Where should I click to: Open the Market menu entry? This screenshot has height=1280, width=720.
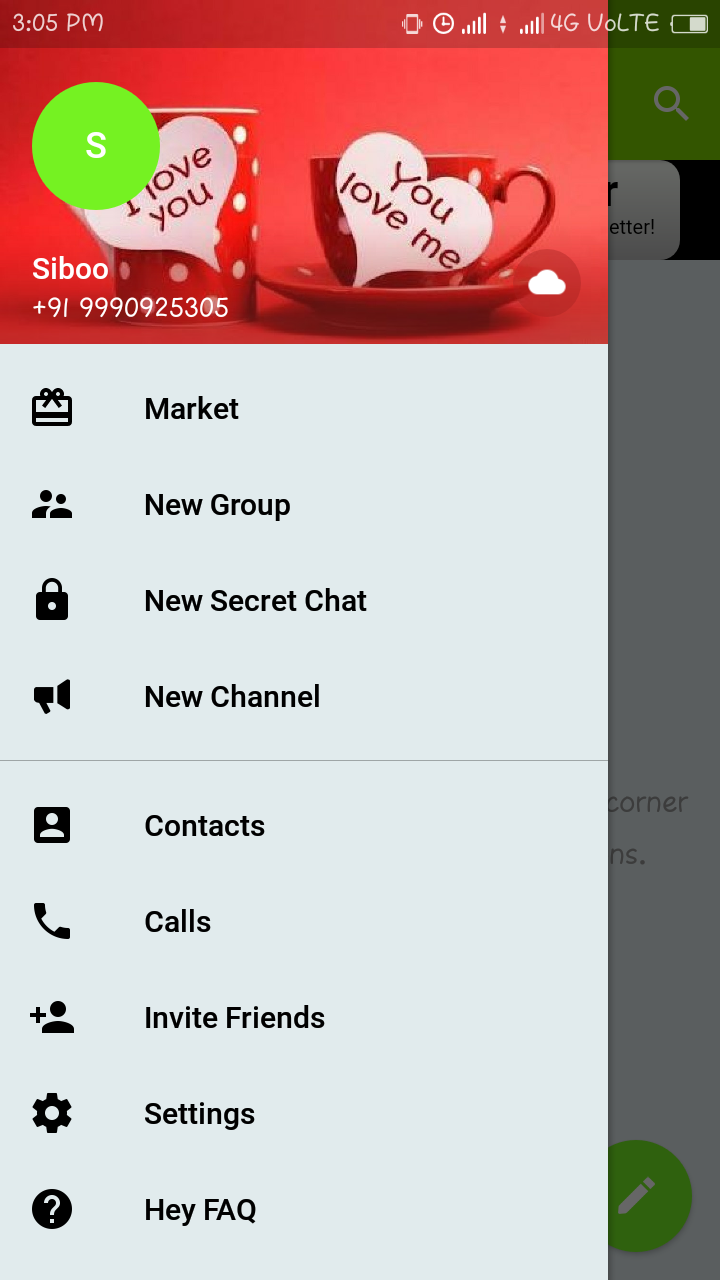point(191,408)
